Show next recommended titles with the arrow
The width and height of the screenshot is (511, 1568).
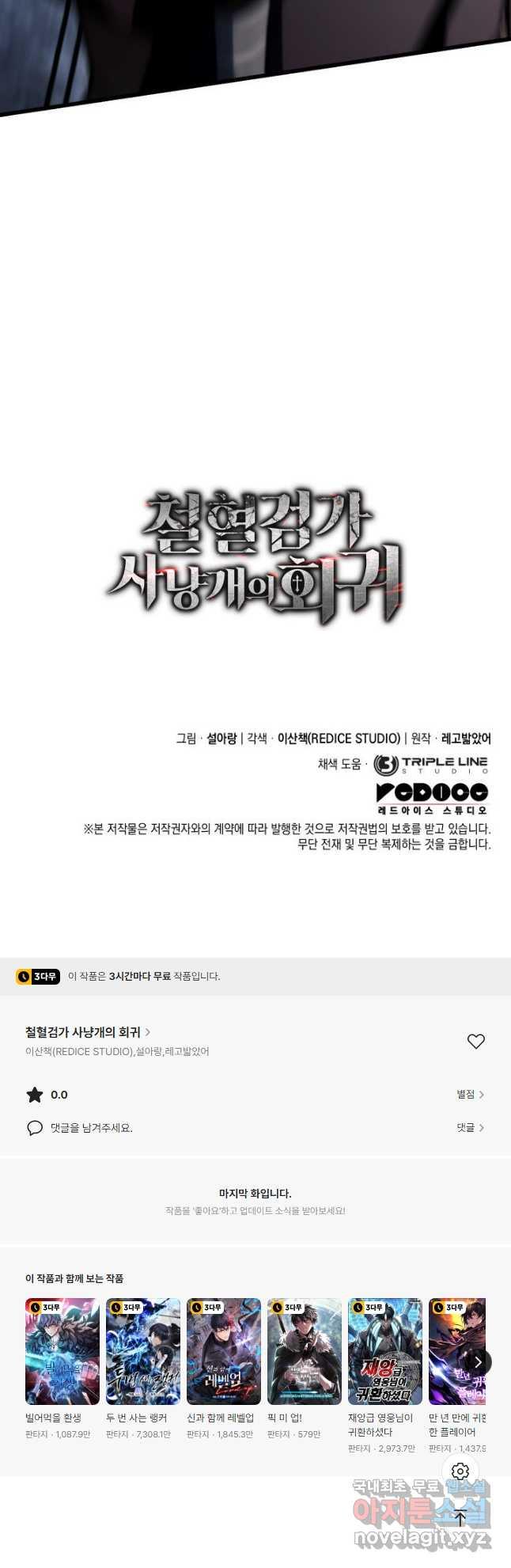pos(478,1362)
